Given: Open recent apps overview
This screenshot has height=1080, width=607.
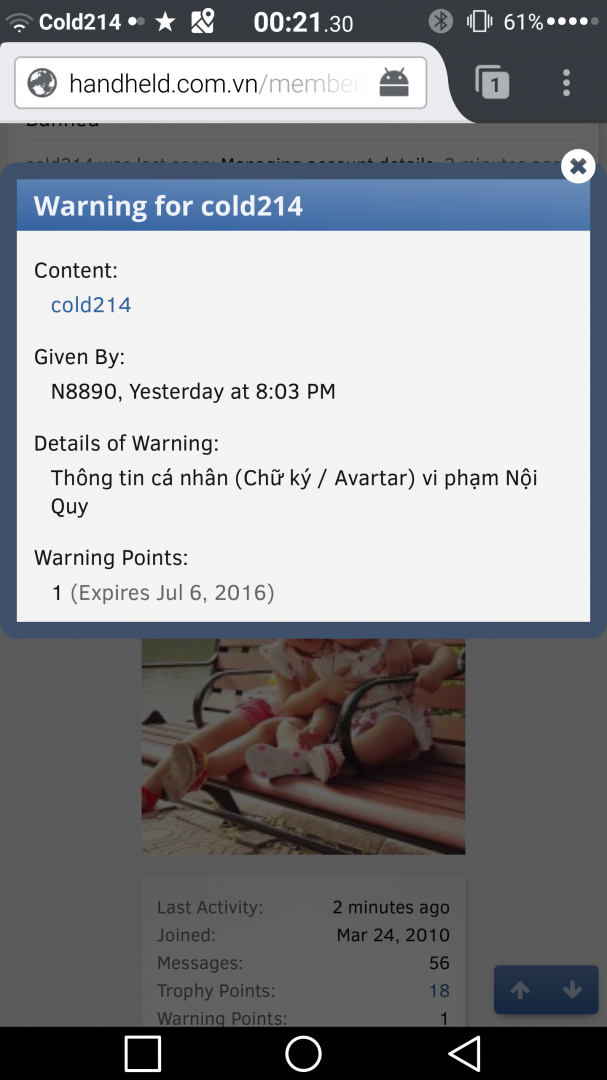Looking at the screenshot, I should (x=143, y=1053).
